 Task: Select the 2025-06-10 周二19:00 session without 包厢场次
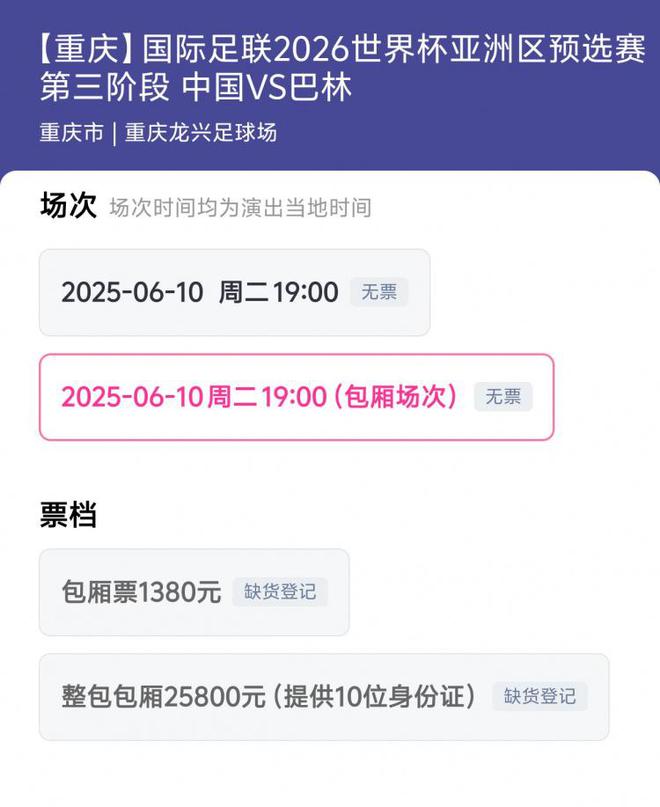coord(234,292)
